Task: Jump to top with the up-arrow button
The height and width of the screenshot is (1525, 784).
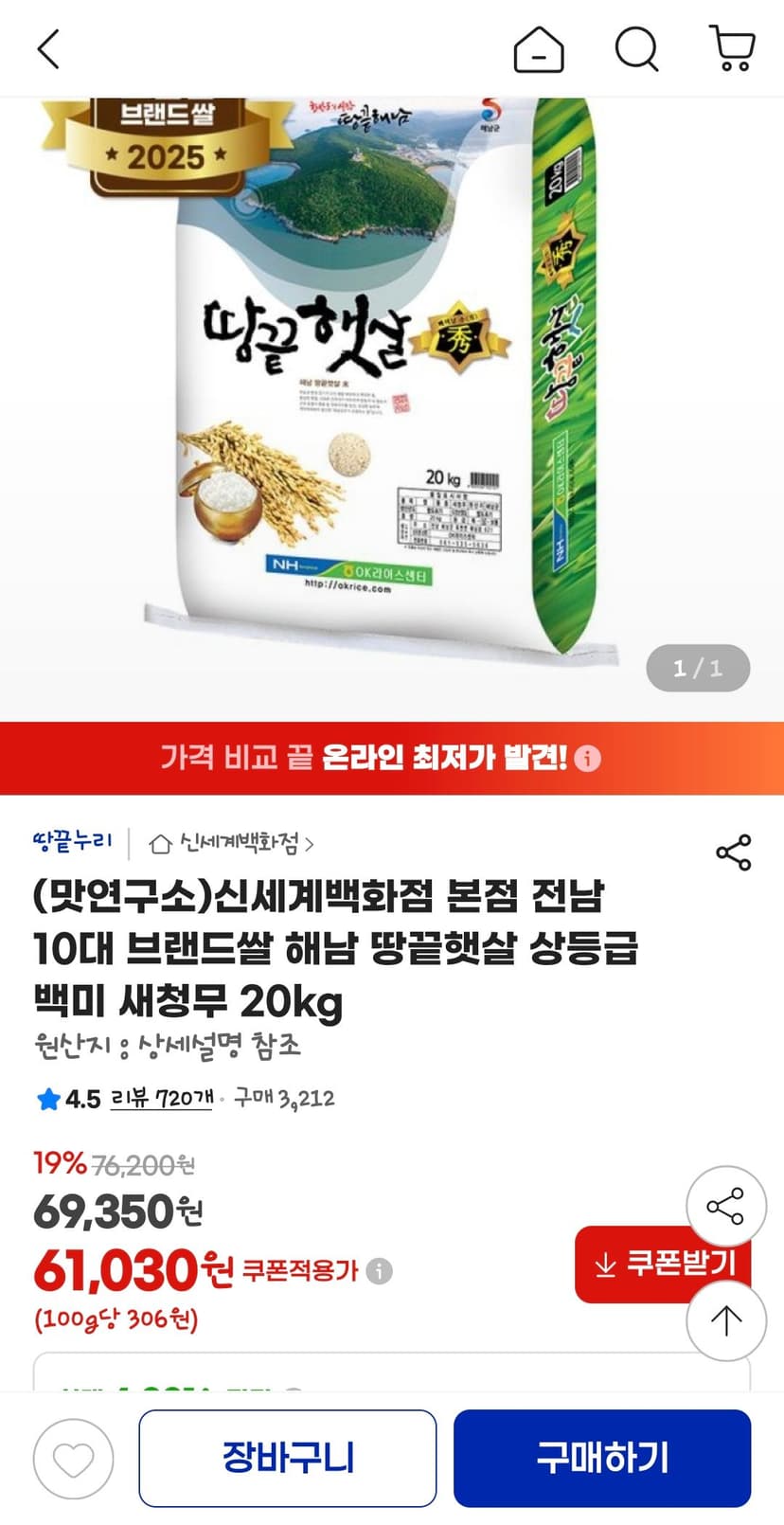Action: coord(726,1320)
